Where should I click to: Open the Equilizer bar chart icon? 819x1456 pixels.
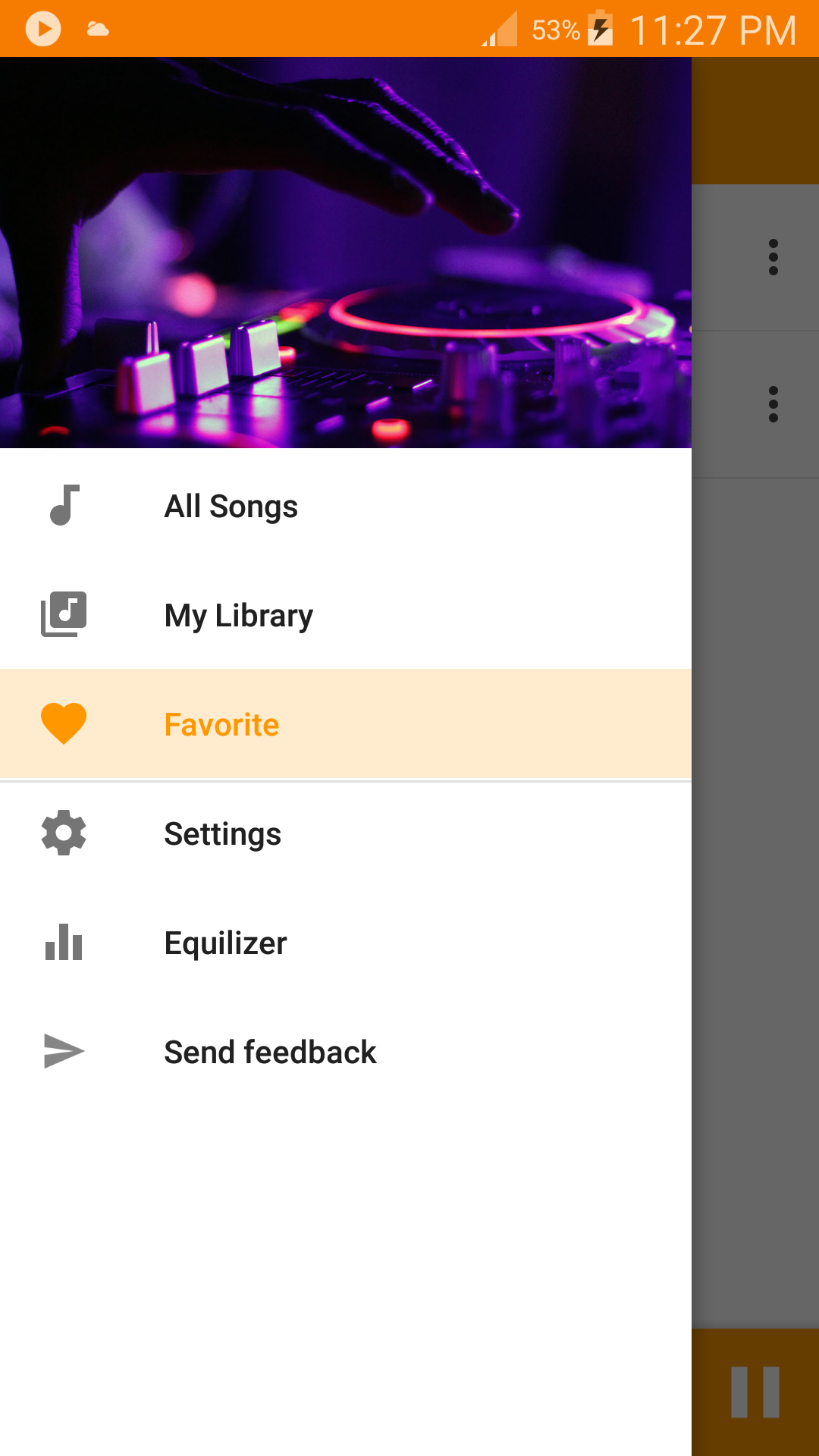(x=64, y=943)
